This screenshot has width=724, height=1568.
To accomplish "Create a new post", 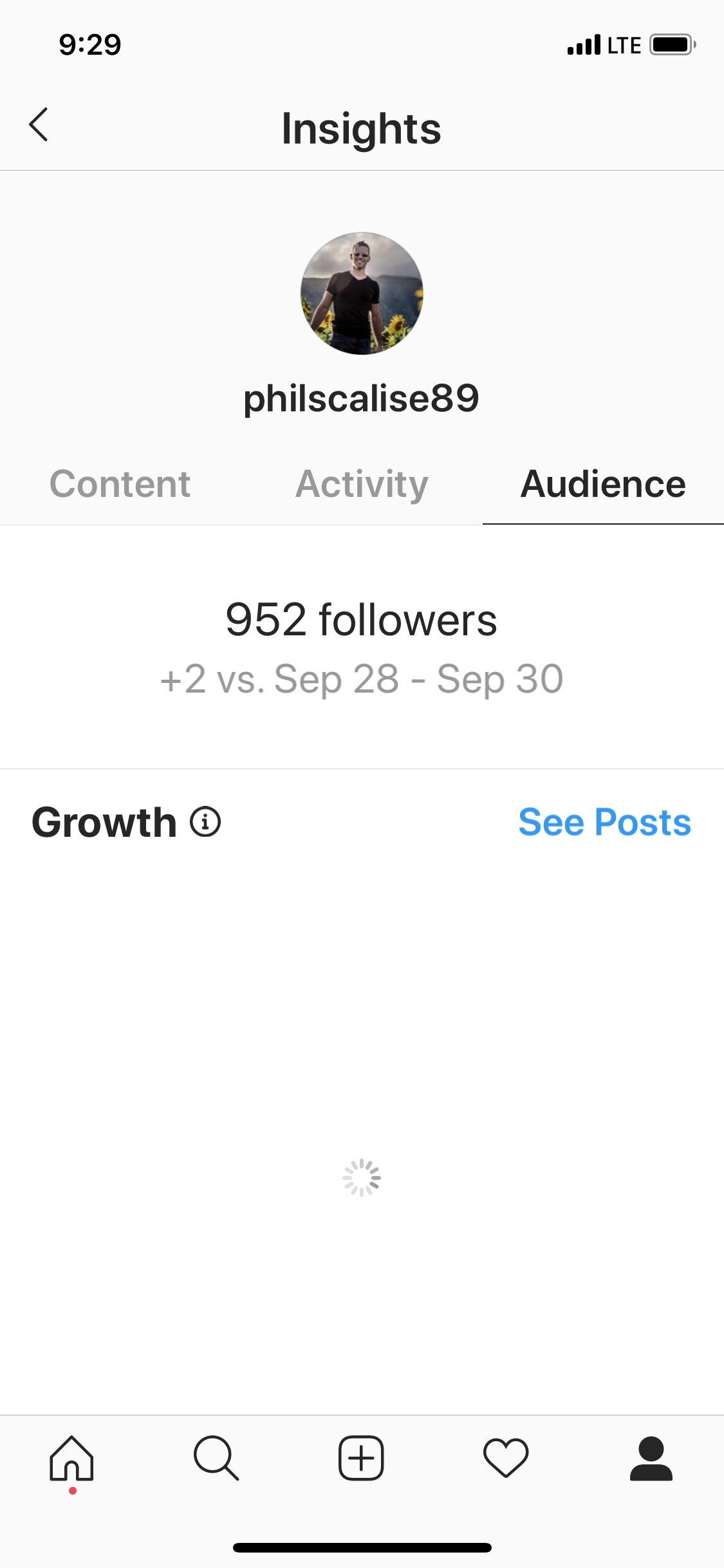I will click(x=361, y=1458).
